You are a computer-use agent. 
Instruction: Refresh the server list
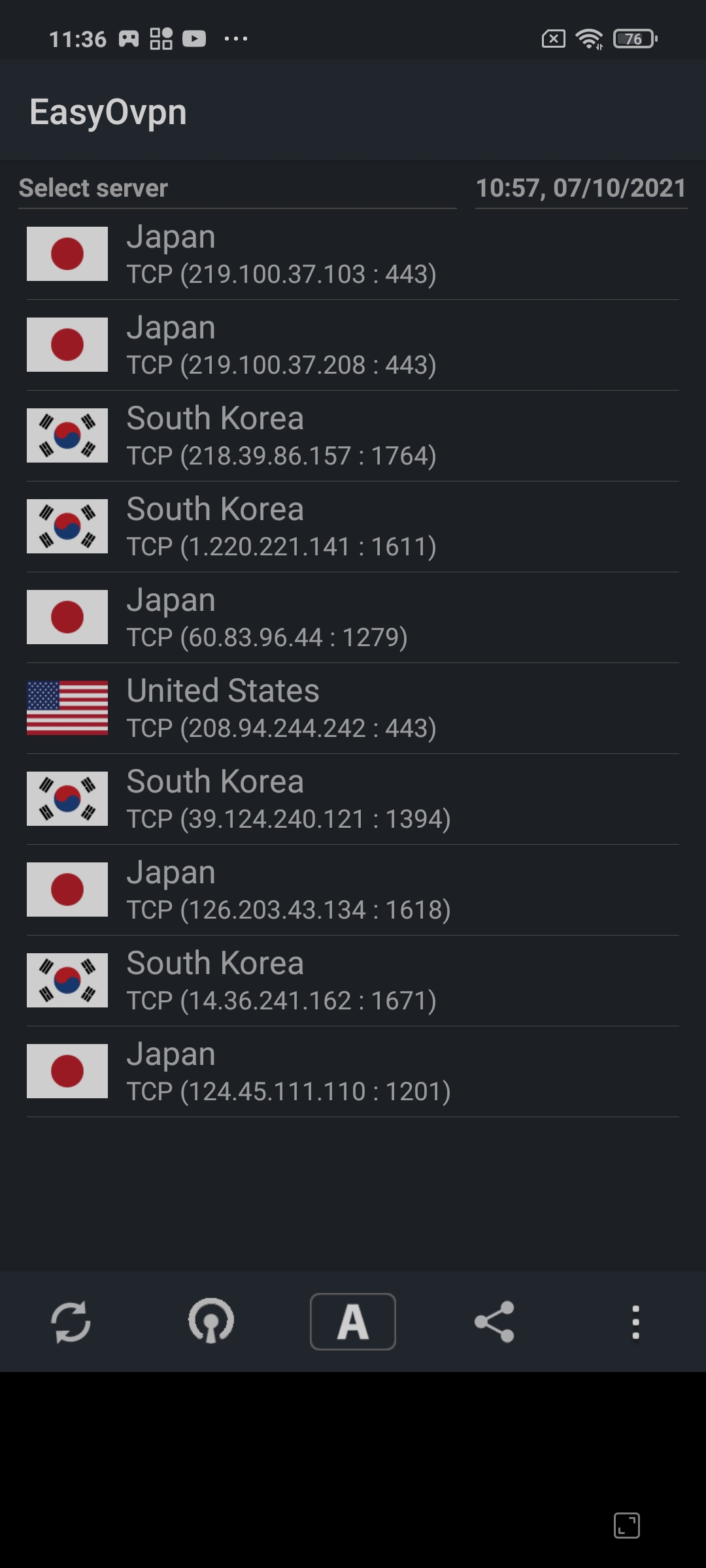(x=71, y=1322)
